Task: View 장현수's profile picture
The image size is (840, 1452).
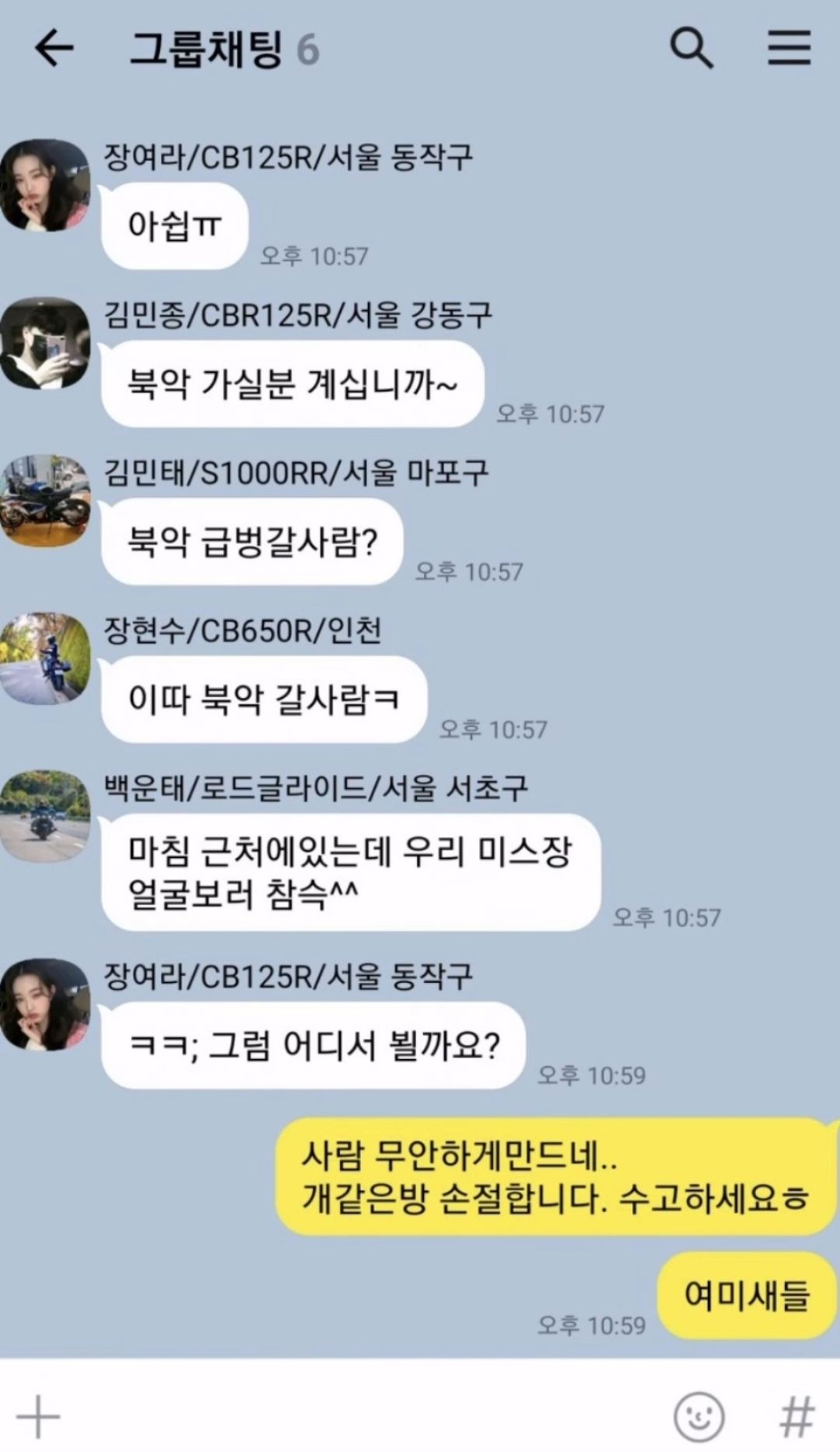Action: (45, 659)
